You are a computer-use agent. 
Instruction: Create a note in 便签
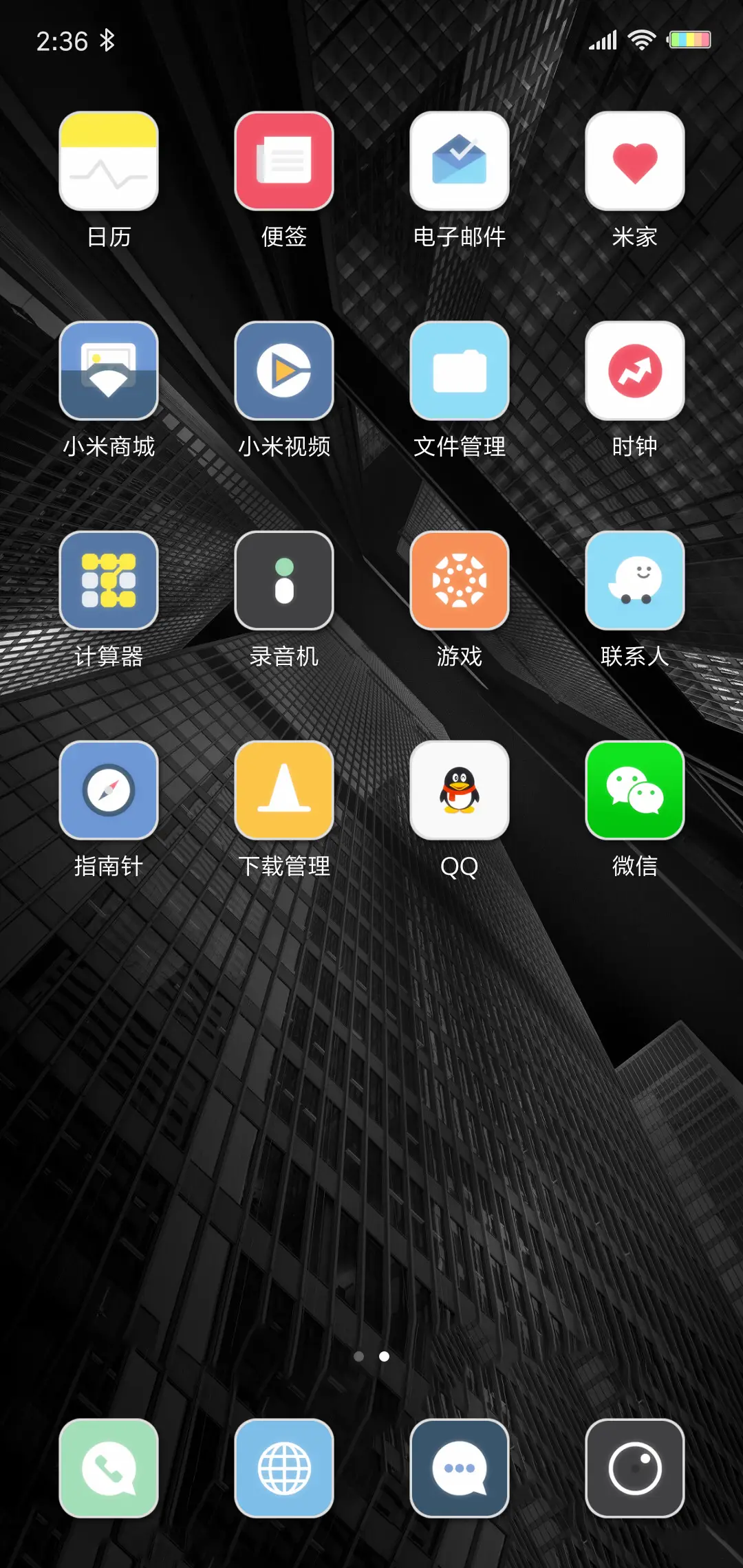tap(284, 163)
